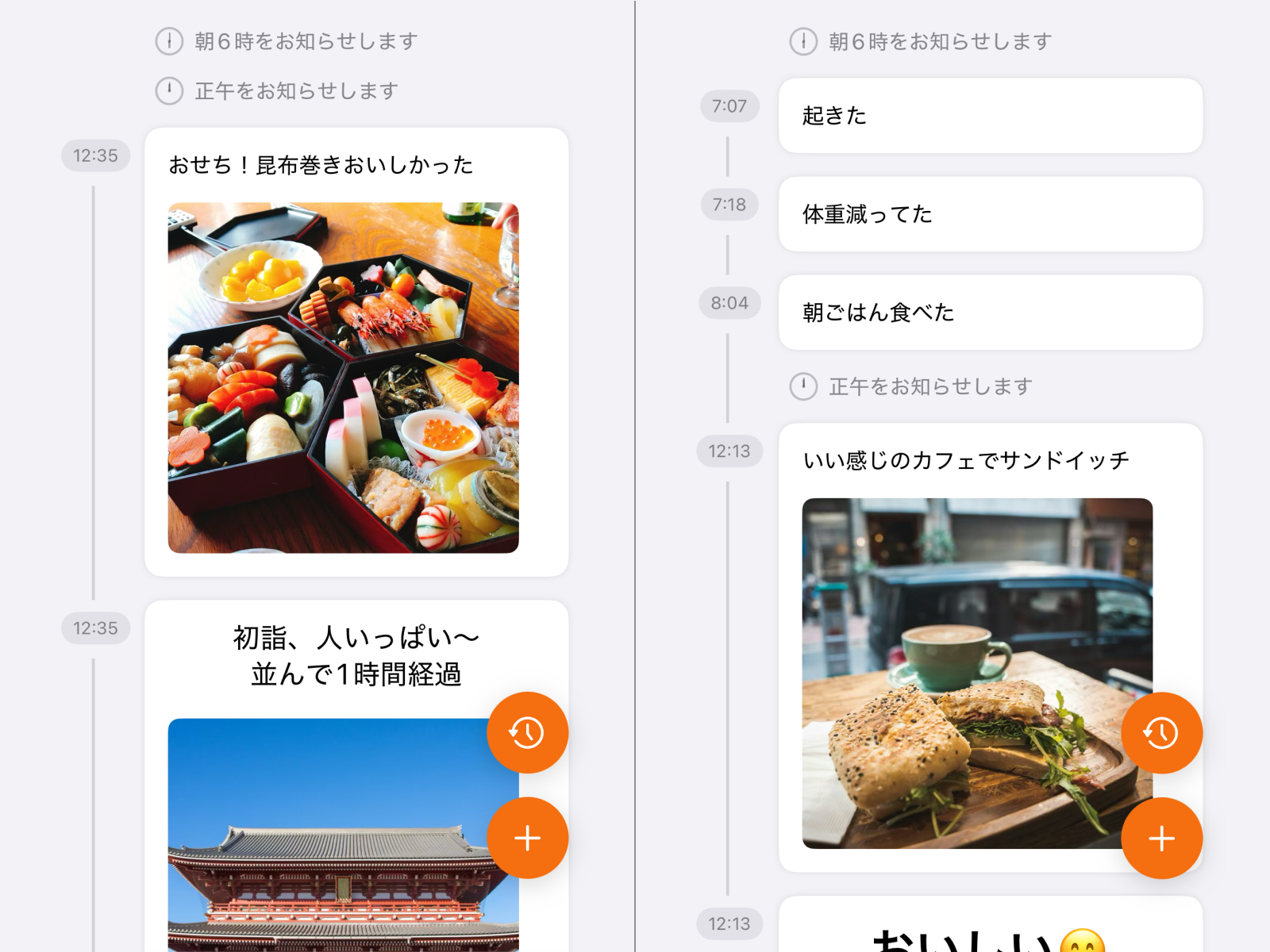This screenshot has height=952, width=1270.
Task: Tap the history button beside the sandwich photo
Action: (x=1161, y=733)
